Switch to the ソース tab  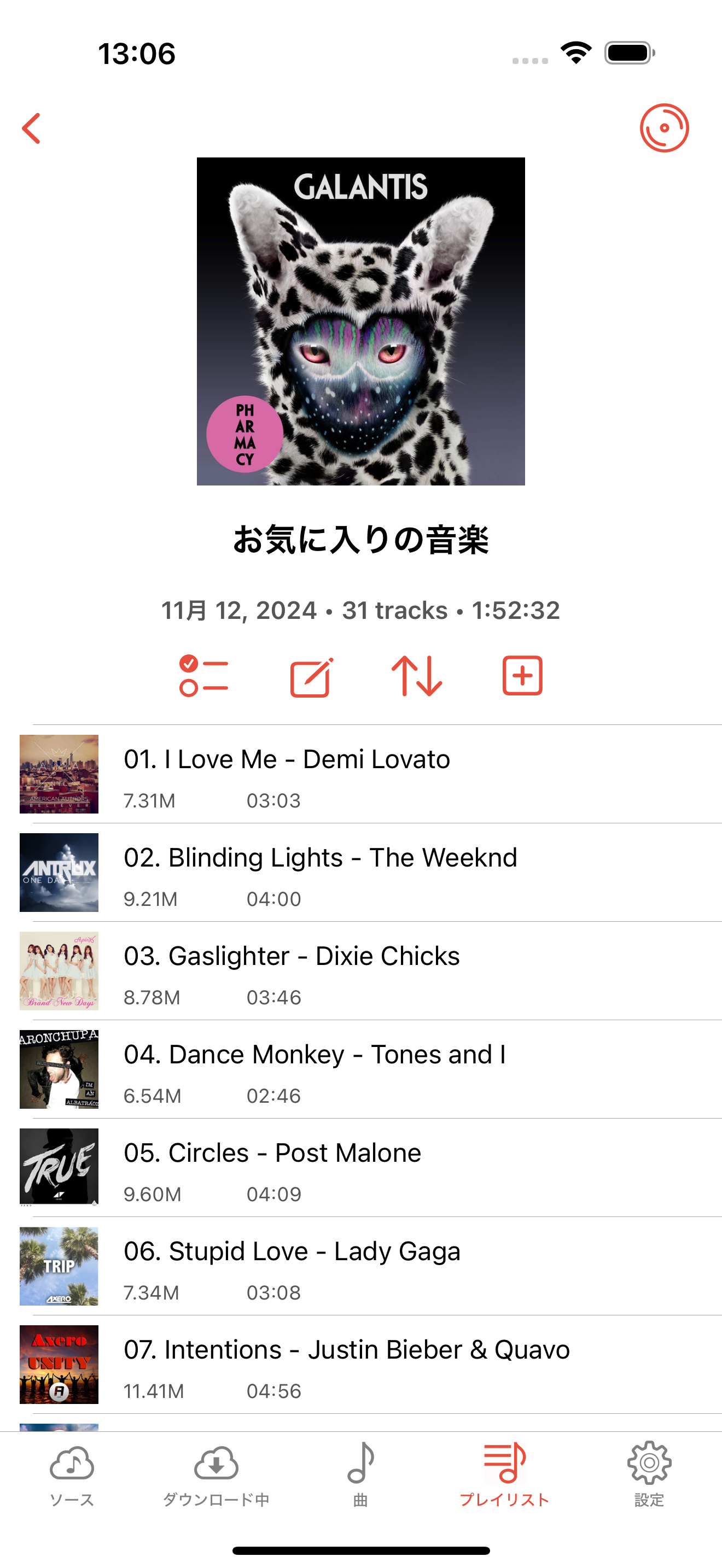[x=72, y=1475]
